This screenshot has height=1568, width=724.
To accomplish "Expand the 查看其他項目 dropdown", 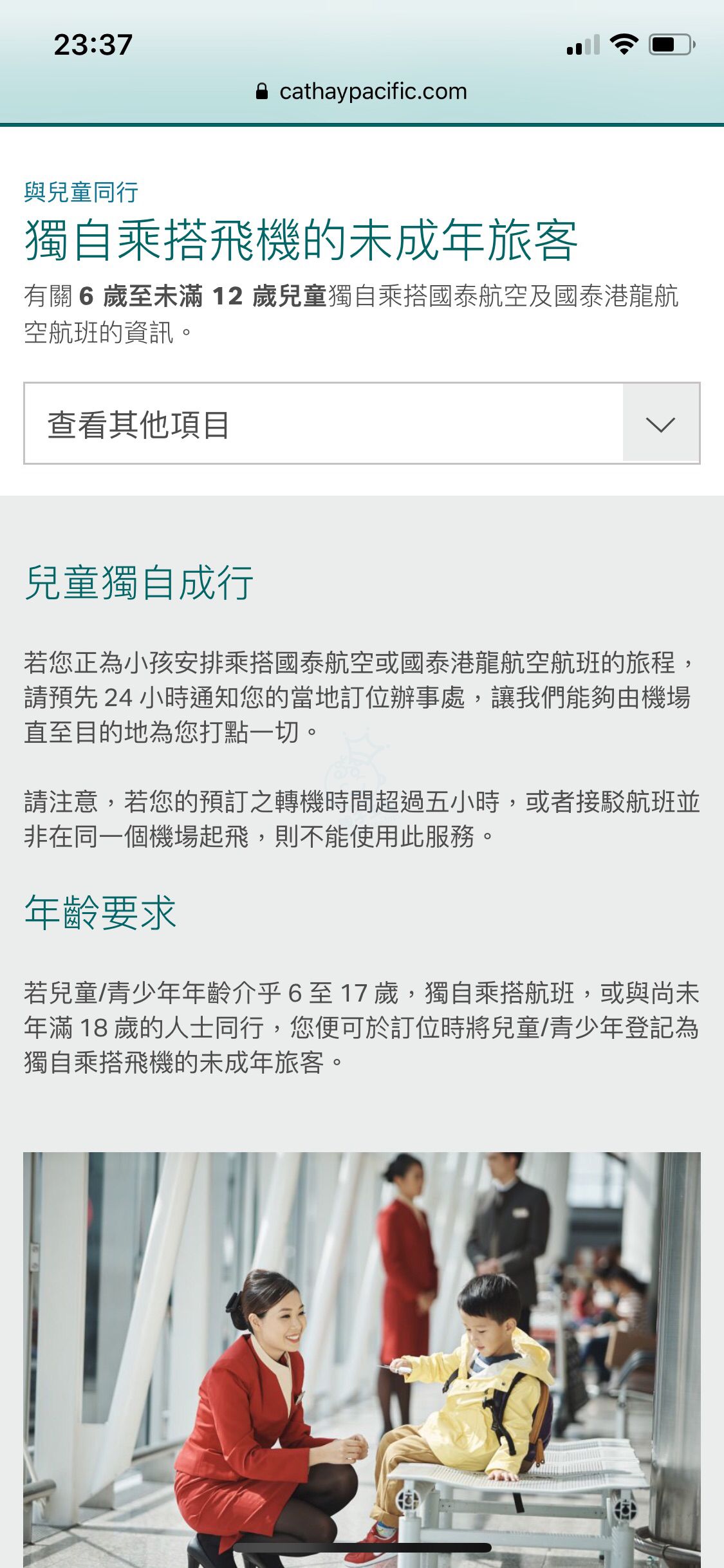I will [362, 424].
